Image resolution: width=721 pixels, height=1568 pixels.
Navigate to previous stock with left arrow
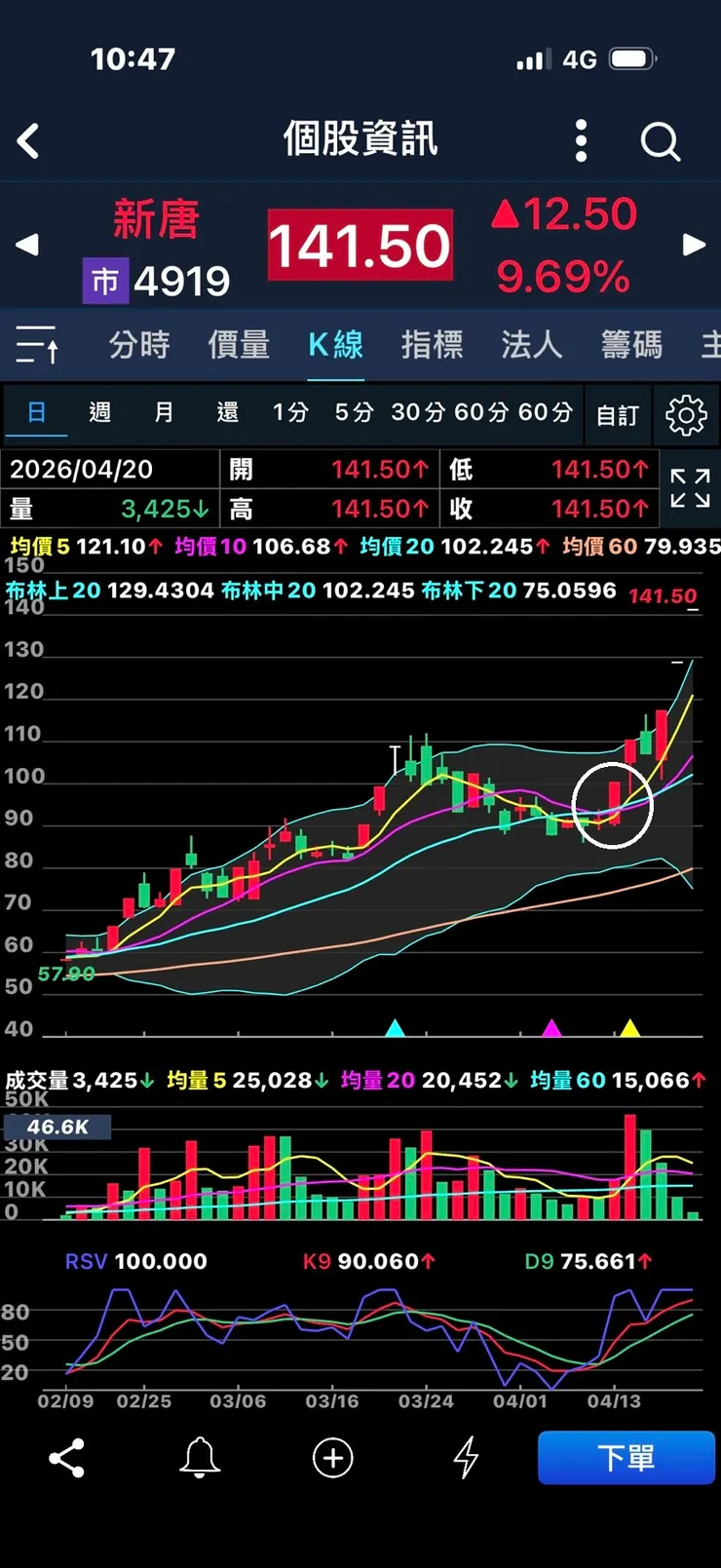coord(27,244)
